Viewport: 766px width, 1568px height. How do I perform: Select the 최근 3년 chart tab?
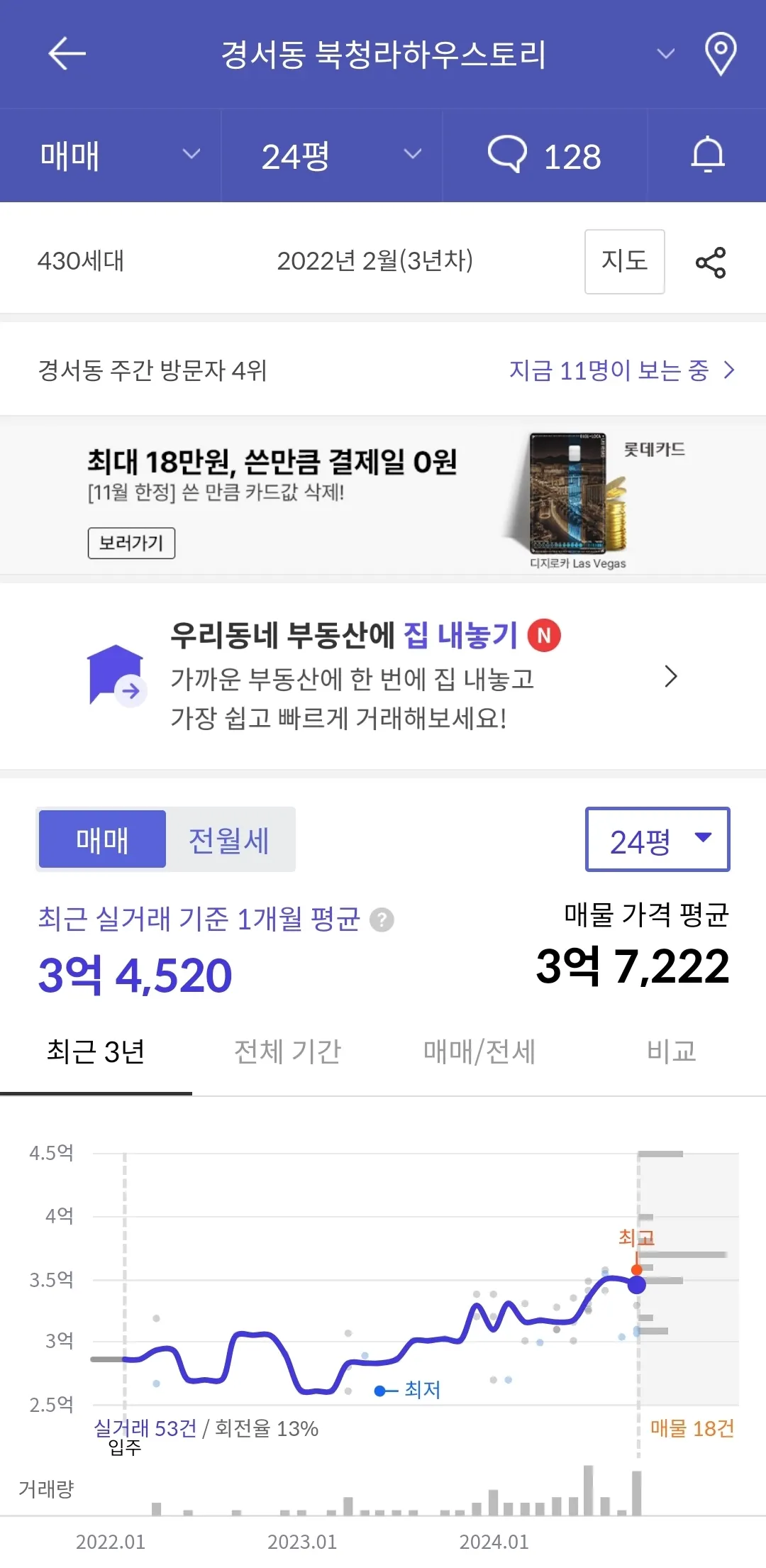pyautogui.click(x=96, y=1051)
